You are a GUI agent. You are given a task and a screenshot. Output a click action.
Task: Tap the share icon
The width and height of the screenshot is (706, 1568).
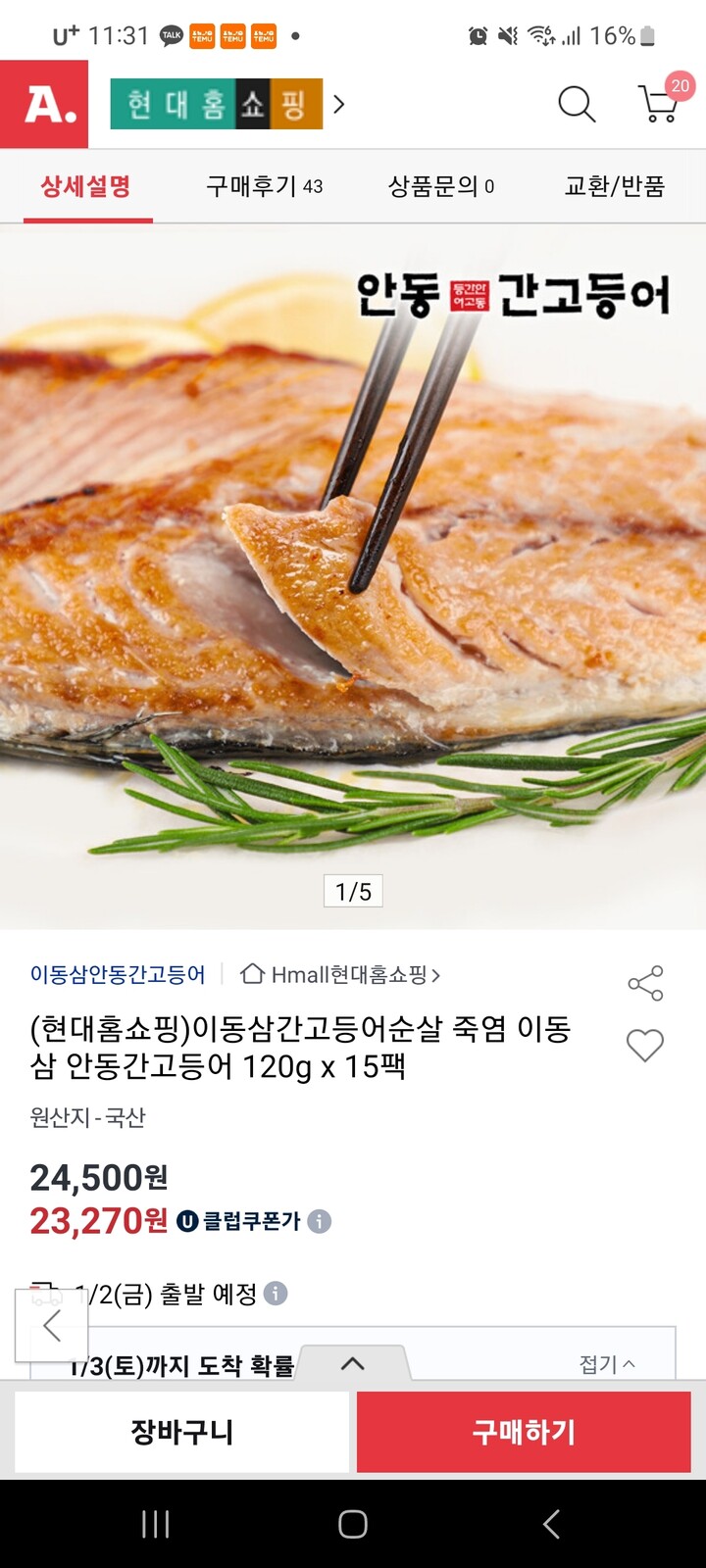tap(644, 984)
